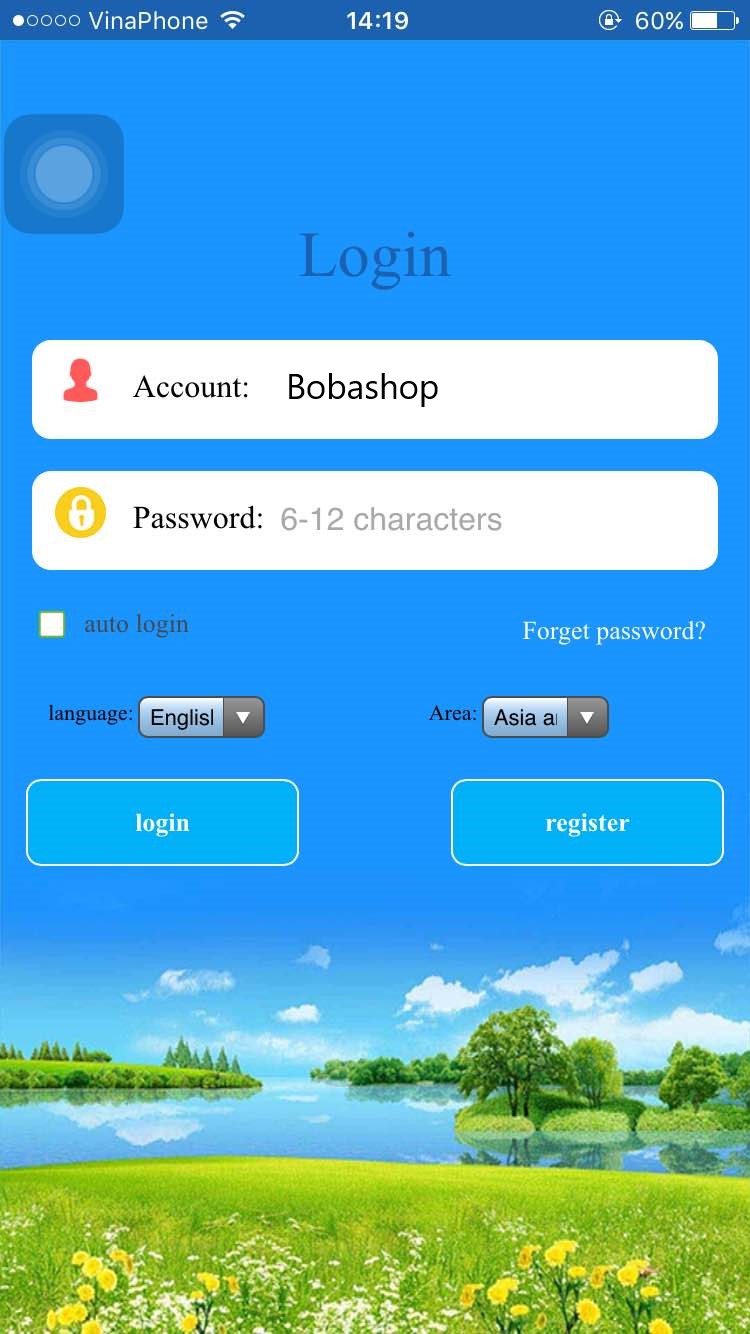The width and height of the screenshot is (750, 1334).
Task: Expand the language dropdown
Action: 201,717
